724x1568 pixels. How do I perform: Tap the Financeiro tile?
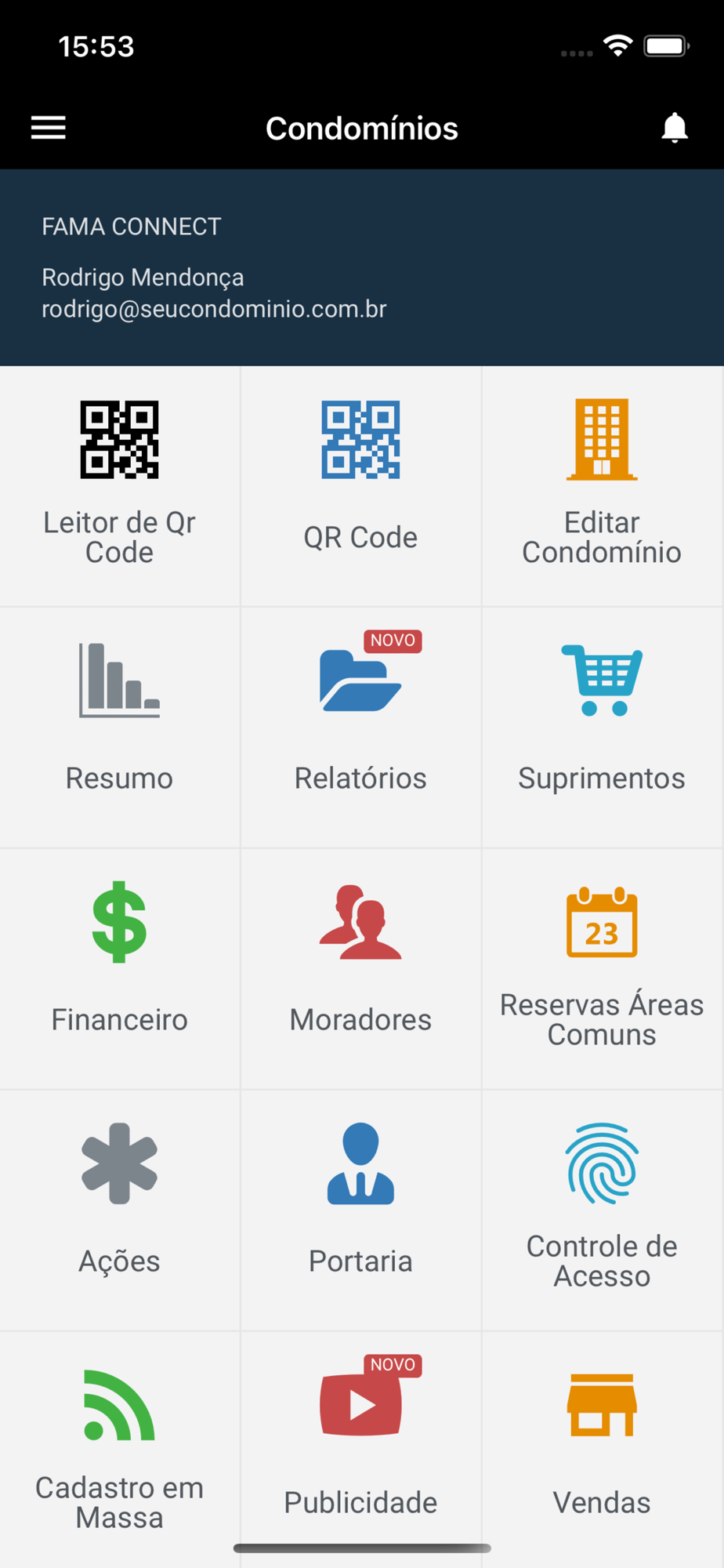(x=120, y=968)
